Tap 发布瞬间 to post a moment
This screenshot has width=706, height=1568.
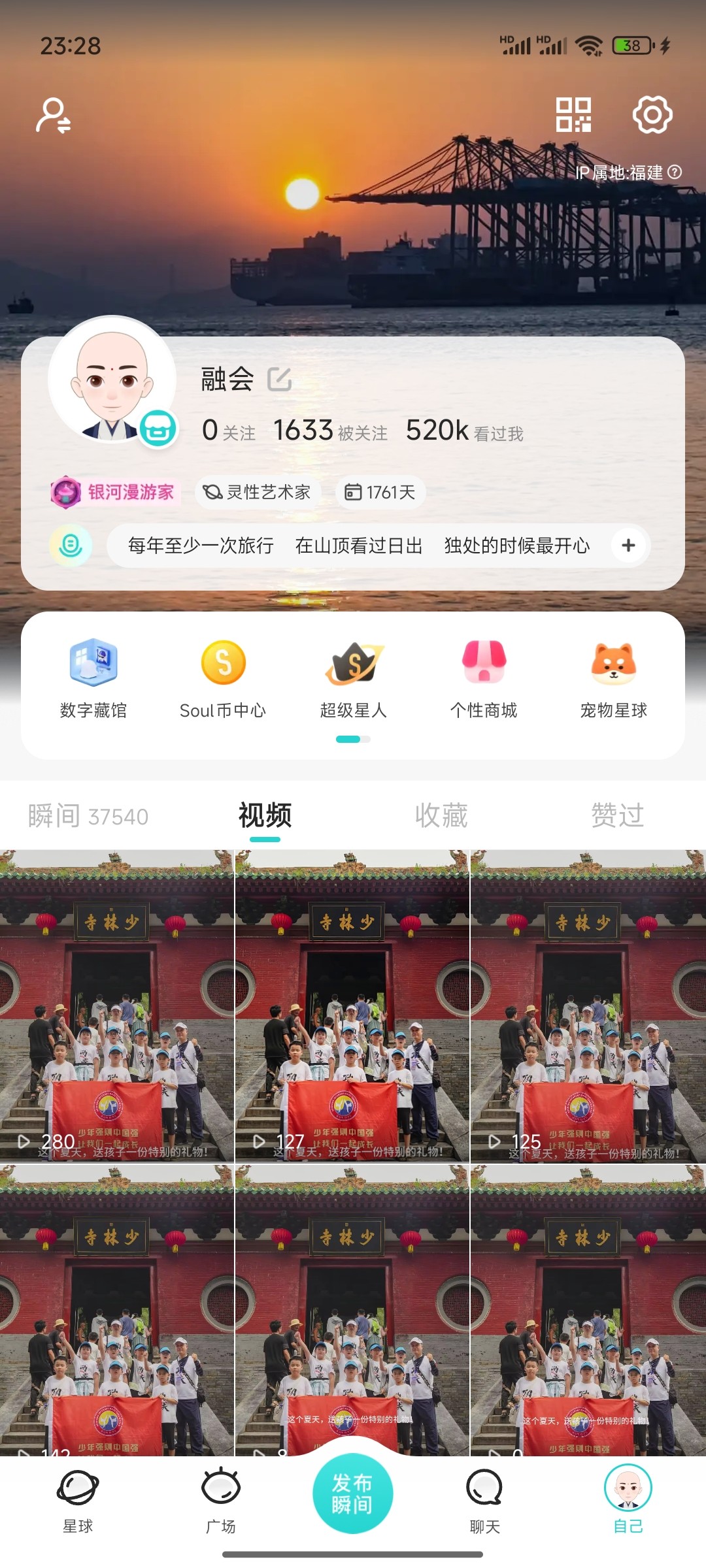(353, 1494)
